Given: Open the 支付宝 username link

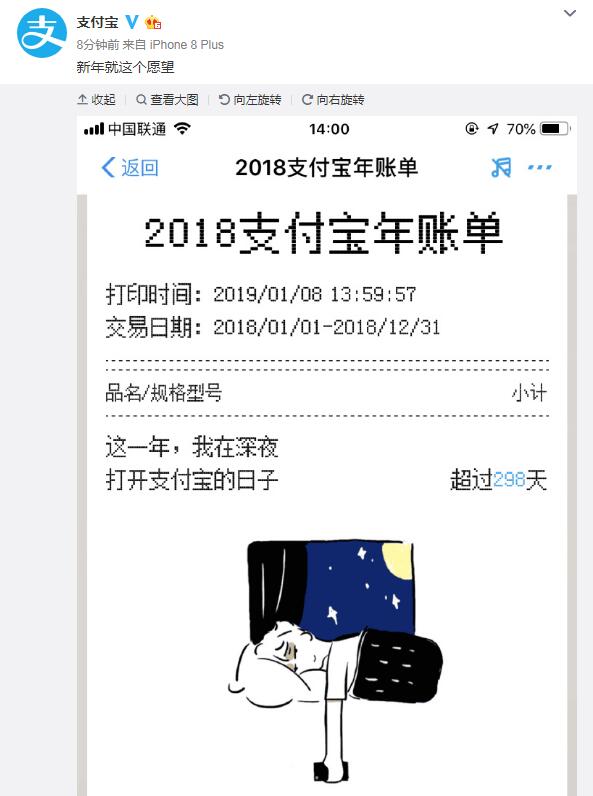Looking at the screenshot, I should pos(97,22).
